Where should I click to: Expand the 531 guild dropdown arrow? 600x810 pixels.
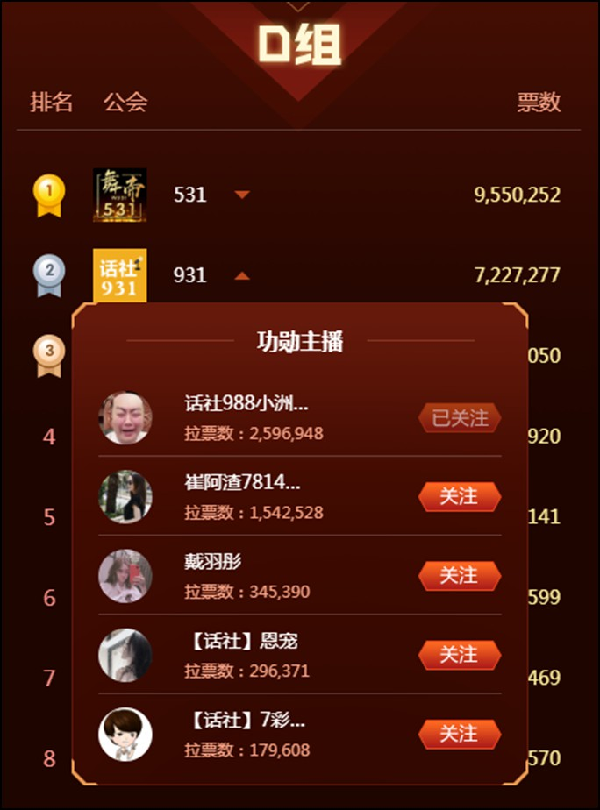tap(242, 195)
